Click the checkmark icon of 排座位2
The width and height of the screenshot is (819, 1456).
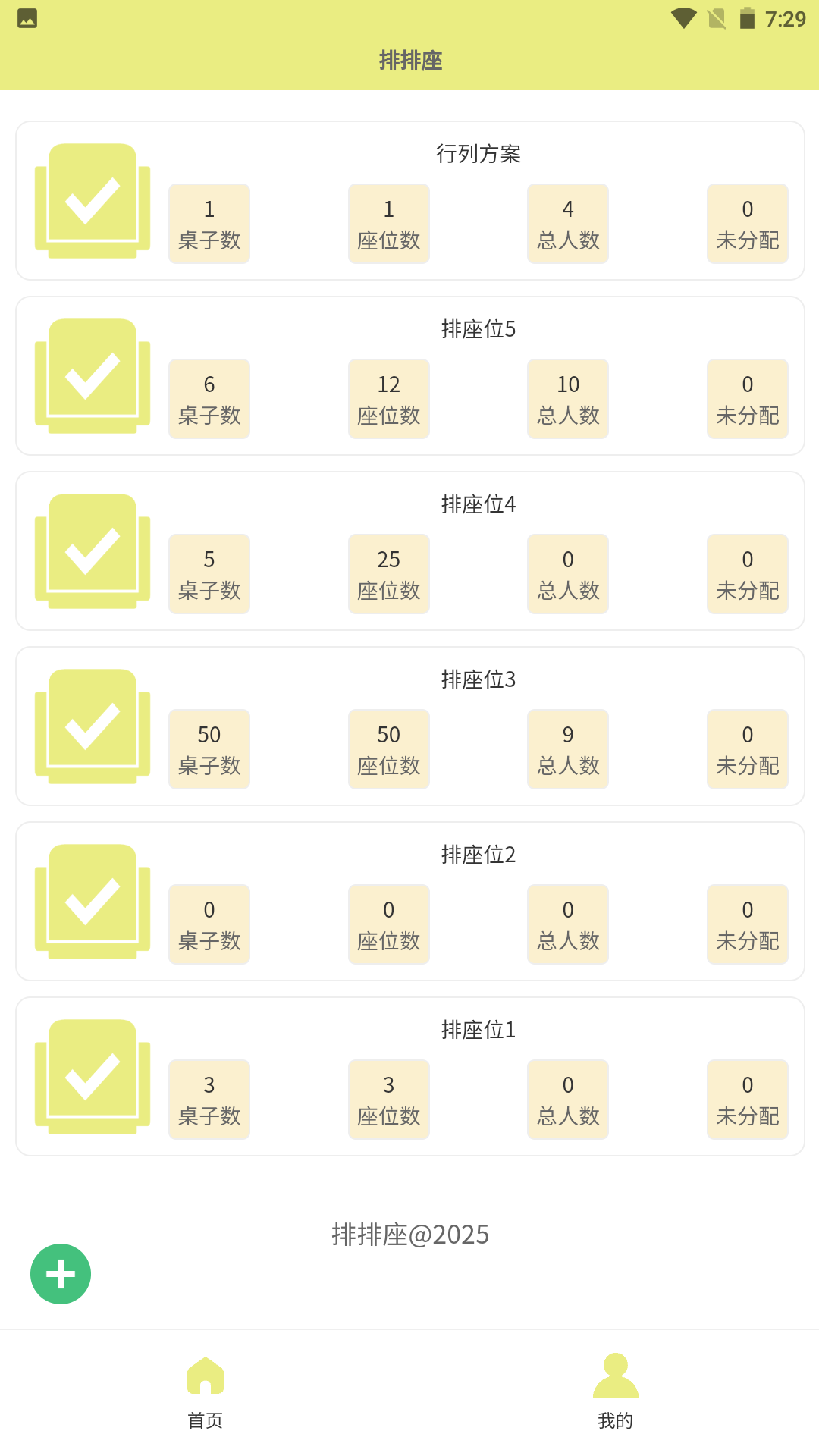pyautogui.click(x=93, y=899)
